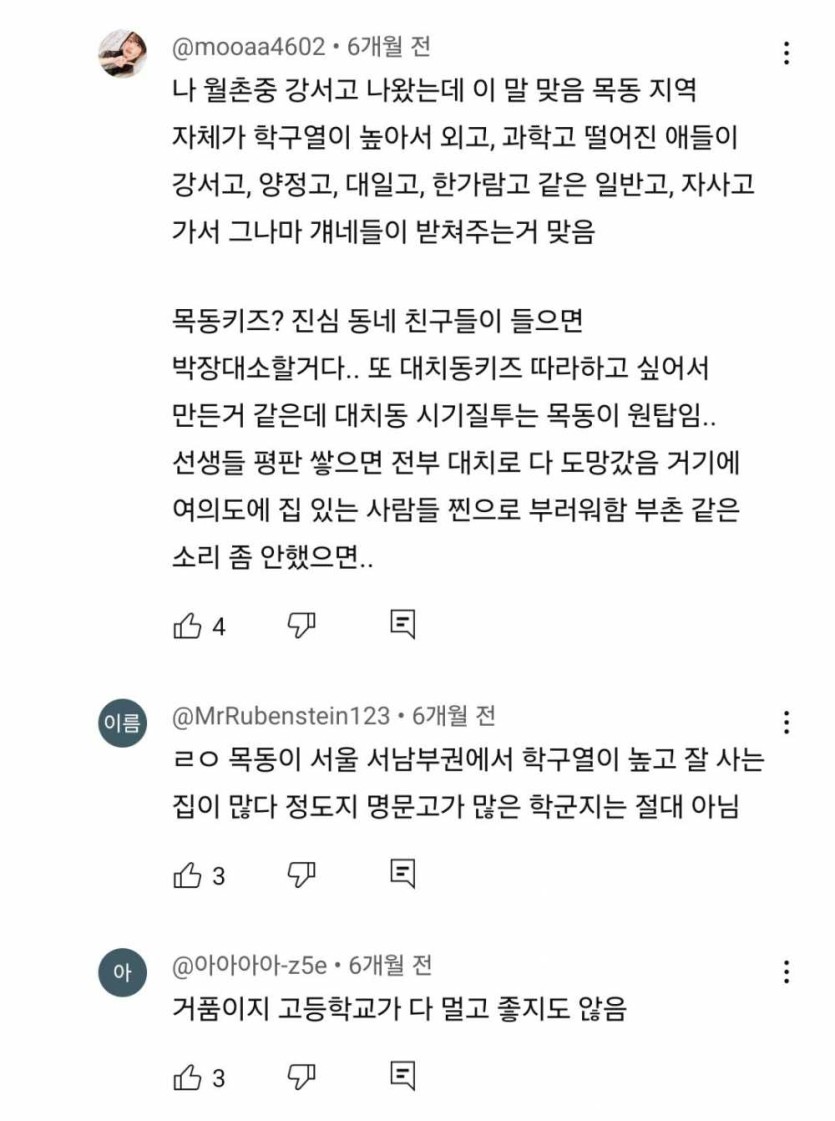Reply to @아아아아-z5e's comment

click(x=402, y=1076)
